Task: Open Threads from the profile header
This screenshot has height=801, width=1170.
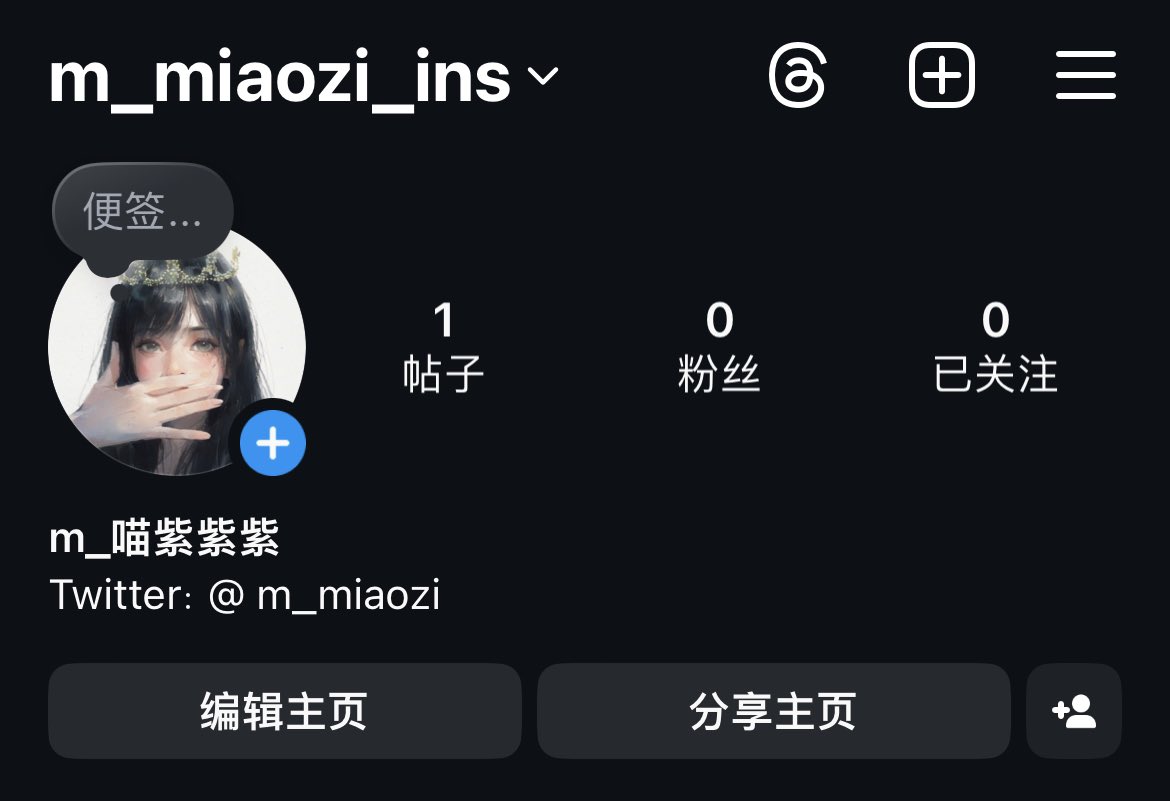Action: click(797, 76)
